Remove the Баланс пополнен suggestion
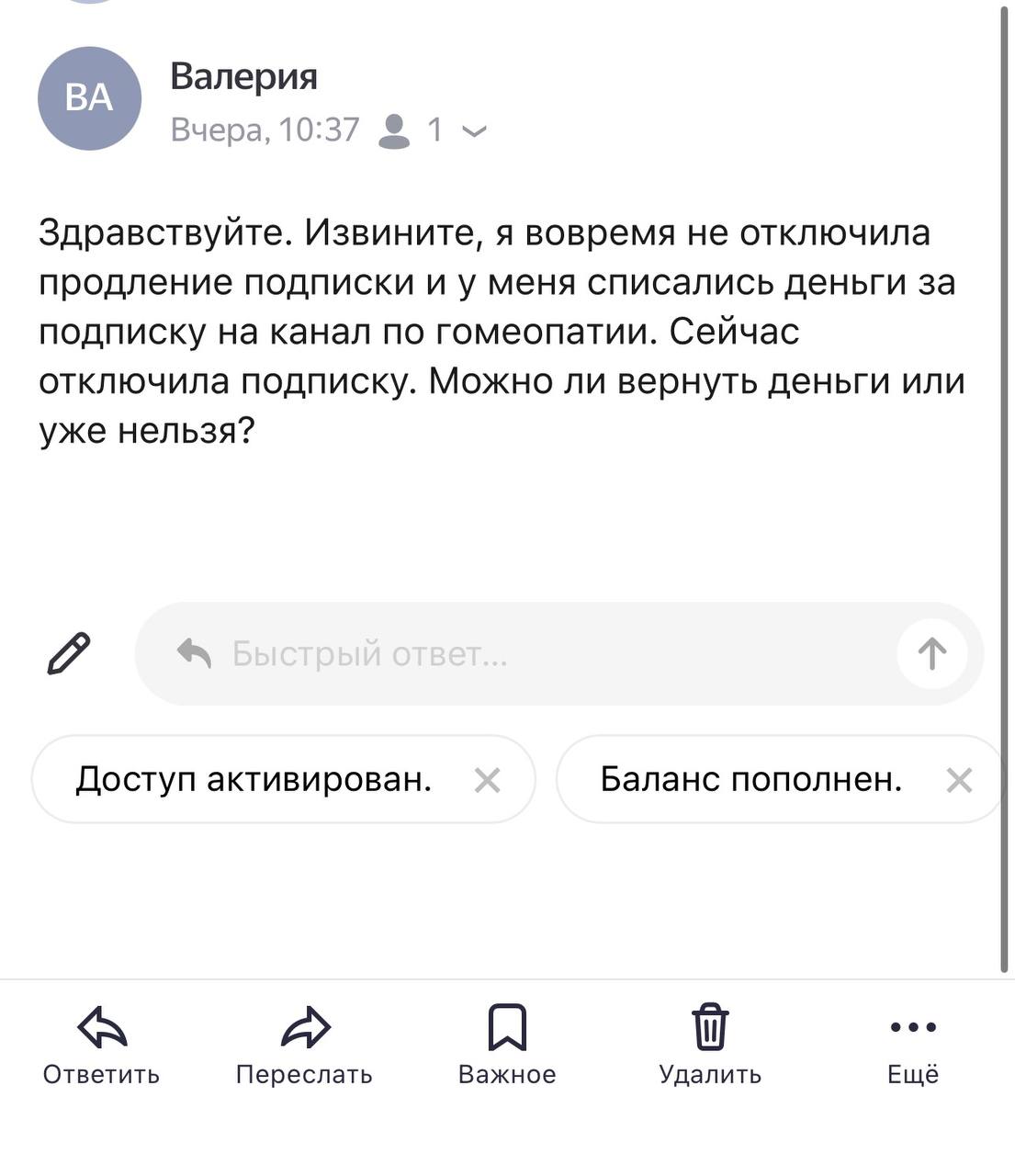Image resolution: width=1015 pixels, height=1176 pixels. (x=959, y=780)
